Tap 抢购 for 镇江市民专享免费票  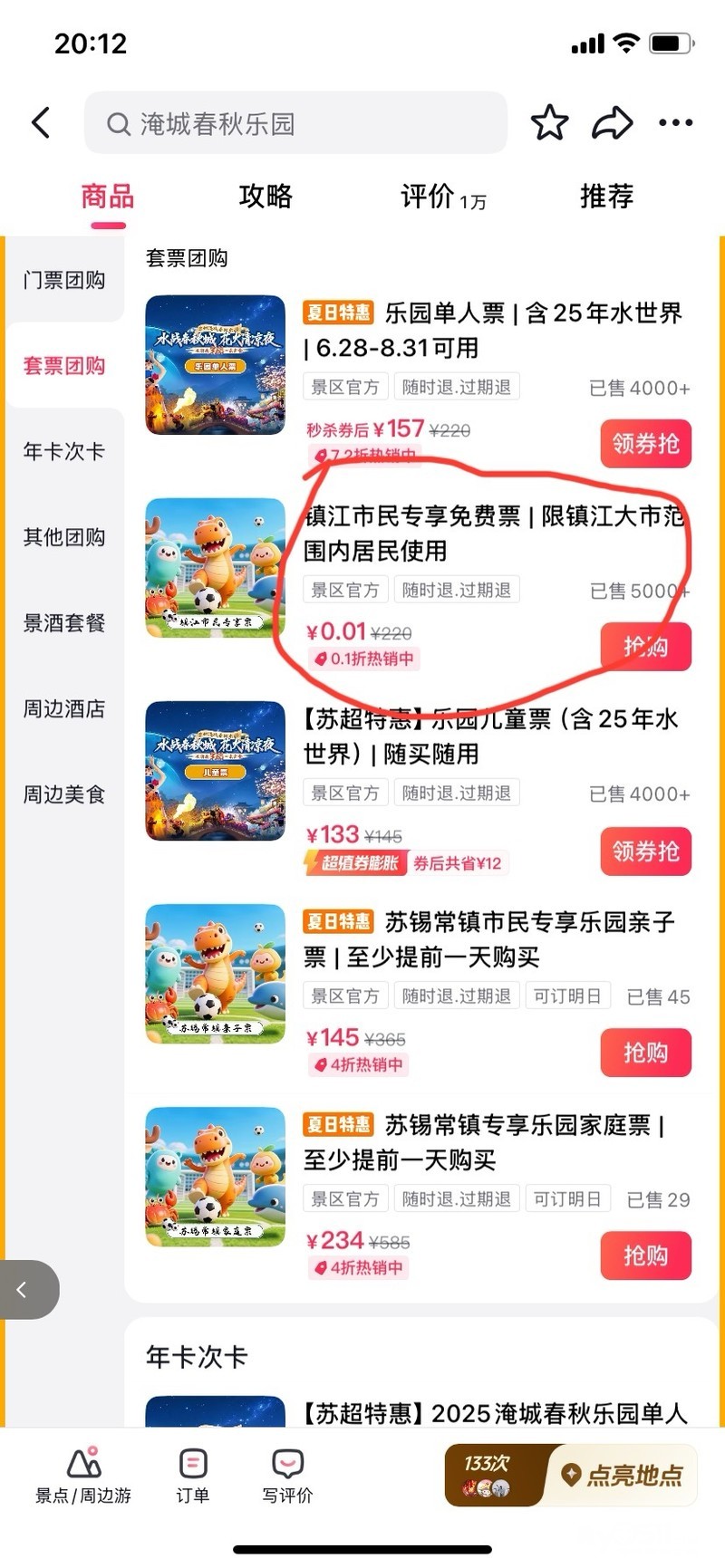coord(645,647)
